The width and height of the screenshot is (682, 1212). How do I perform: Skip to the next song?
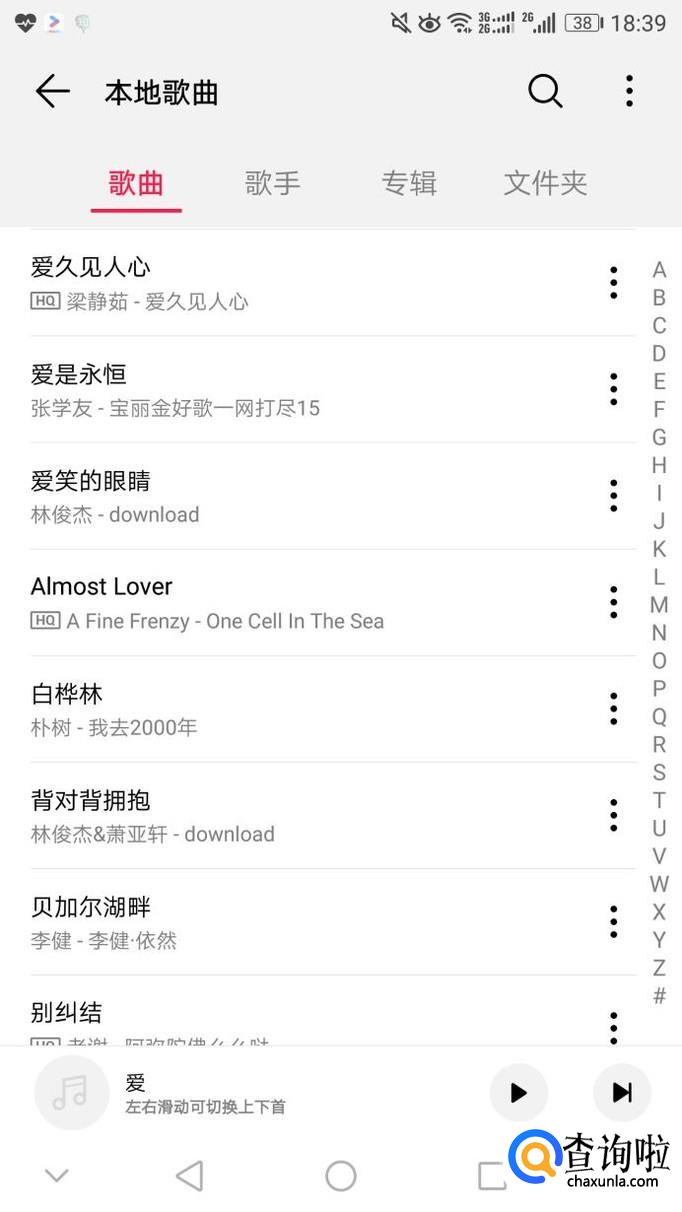pos(622,1093)
